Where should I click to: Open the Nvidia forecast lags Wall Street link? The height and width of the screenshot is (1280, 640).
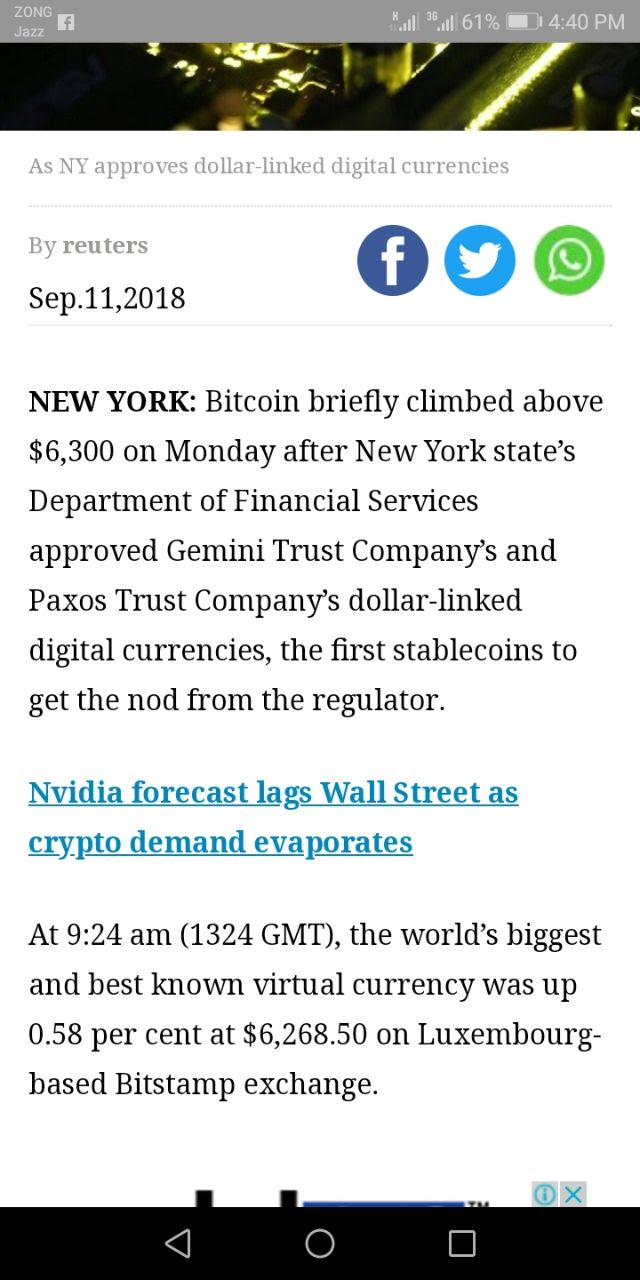(272, 817)
